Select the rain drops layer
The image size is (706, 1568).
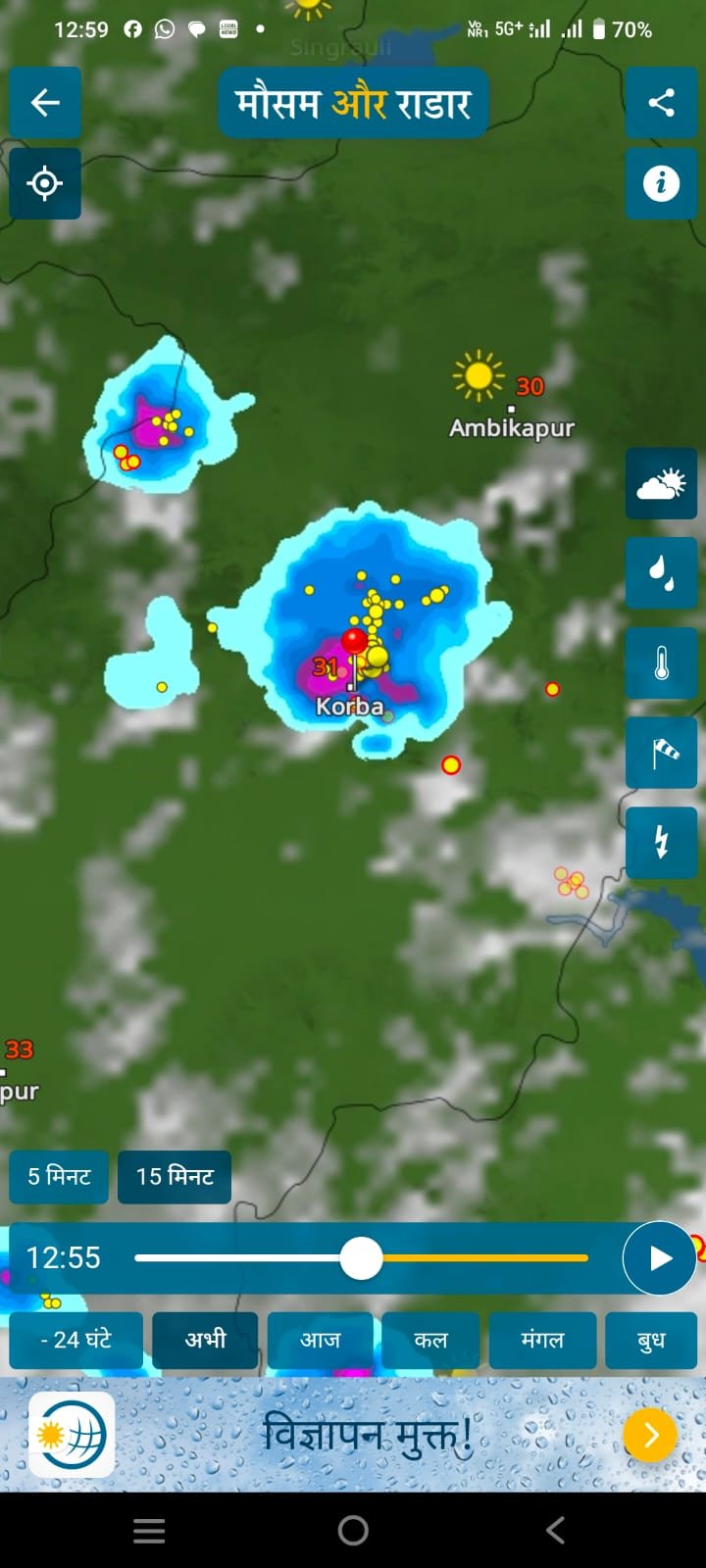pyautogui.click(x=661, y=573)
